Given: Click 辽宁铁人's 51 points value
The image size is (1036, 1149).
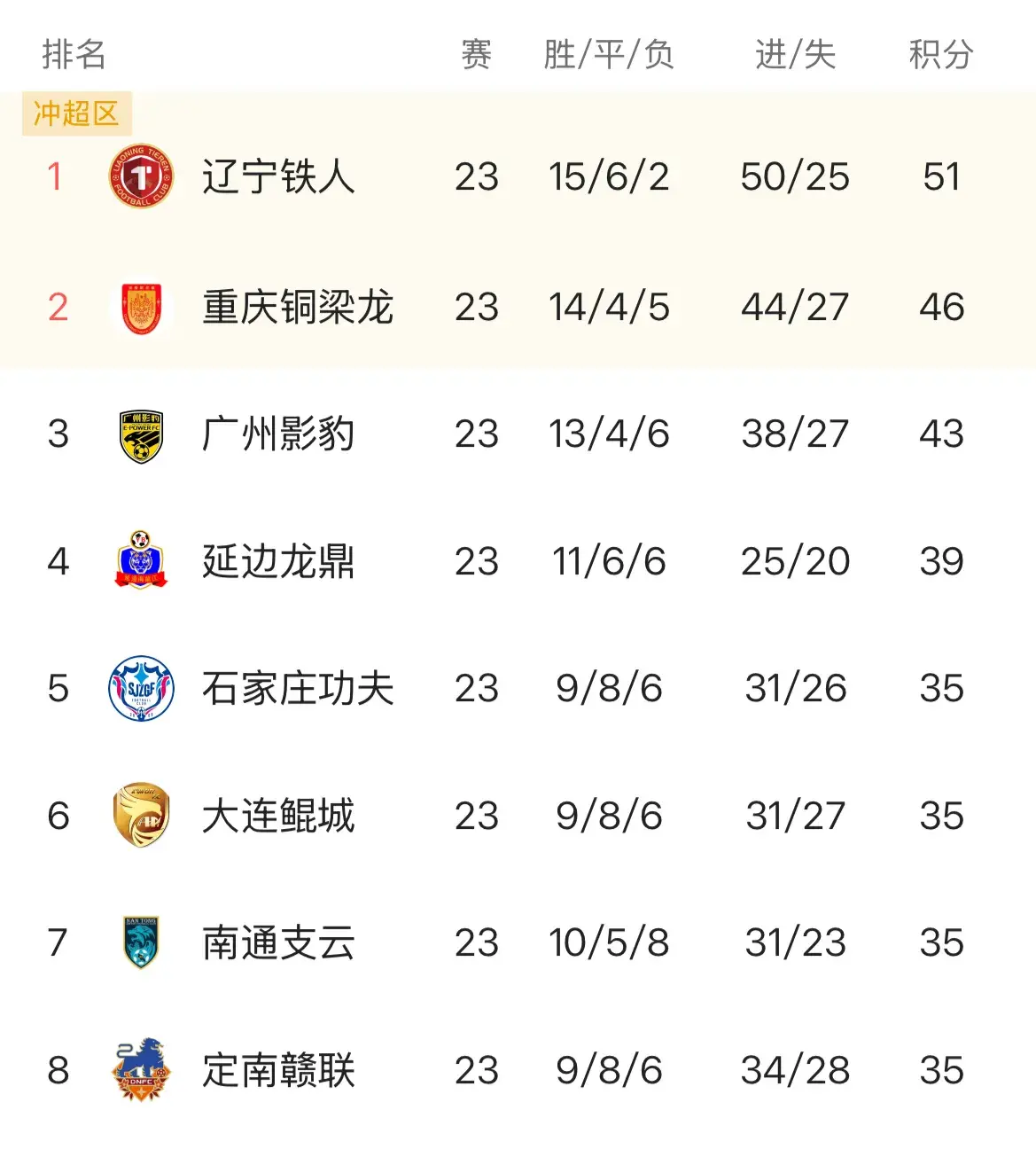Looking at the screenshot, I should 941,176.
